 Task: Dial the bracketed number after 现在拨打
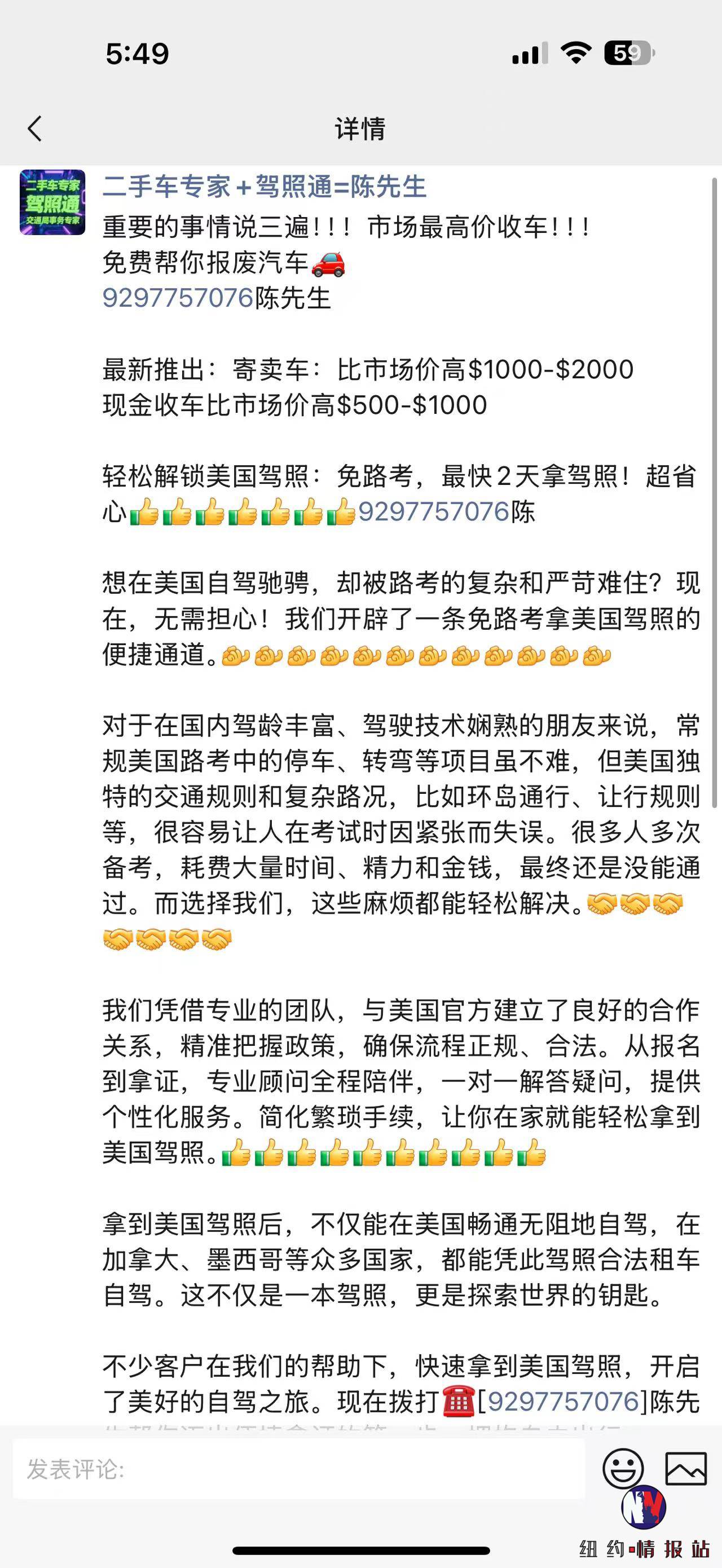(x=563, y=1401)
